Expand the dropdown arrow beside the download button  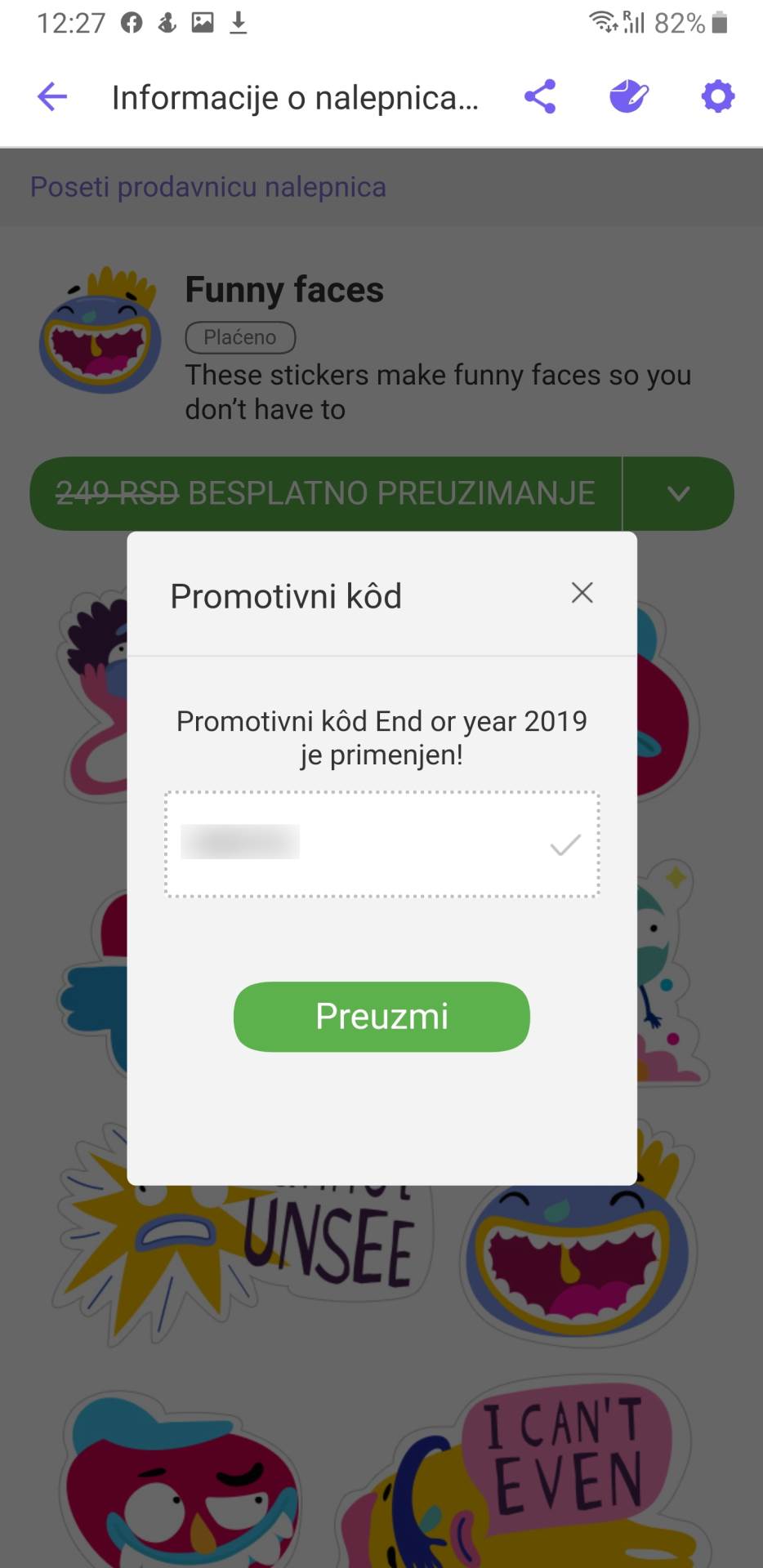click(678, 493)
